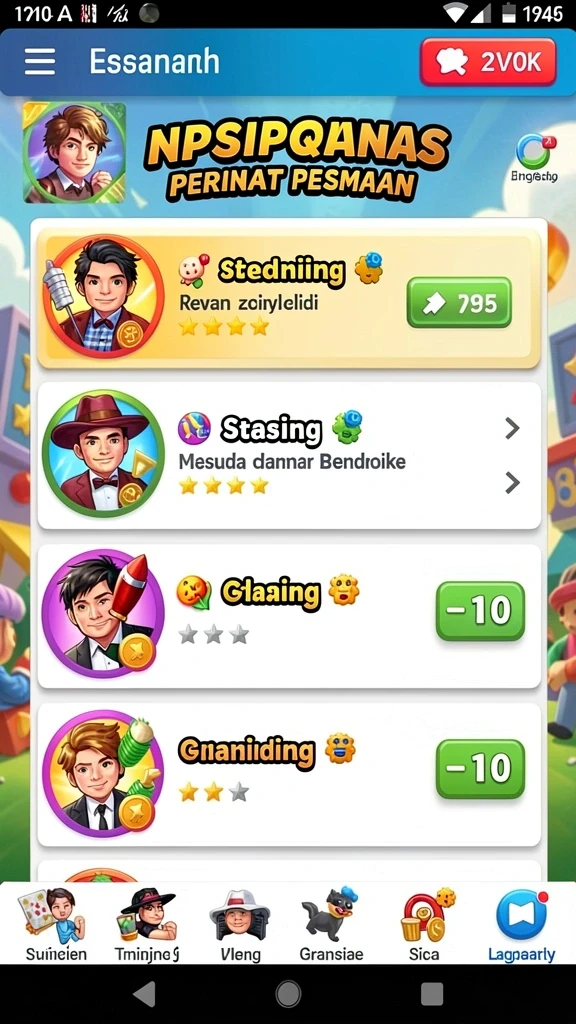Viewport: 576px width, 1024px height.
Task: Open the hamburger menu
Action: pyautogui.click(x=40, y=62)
